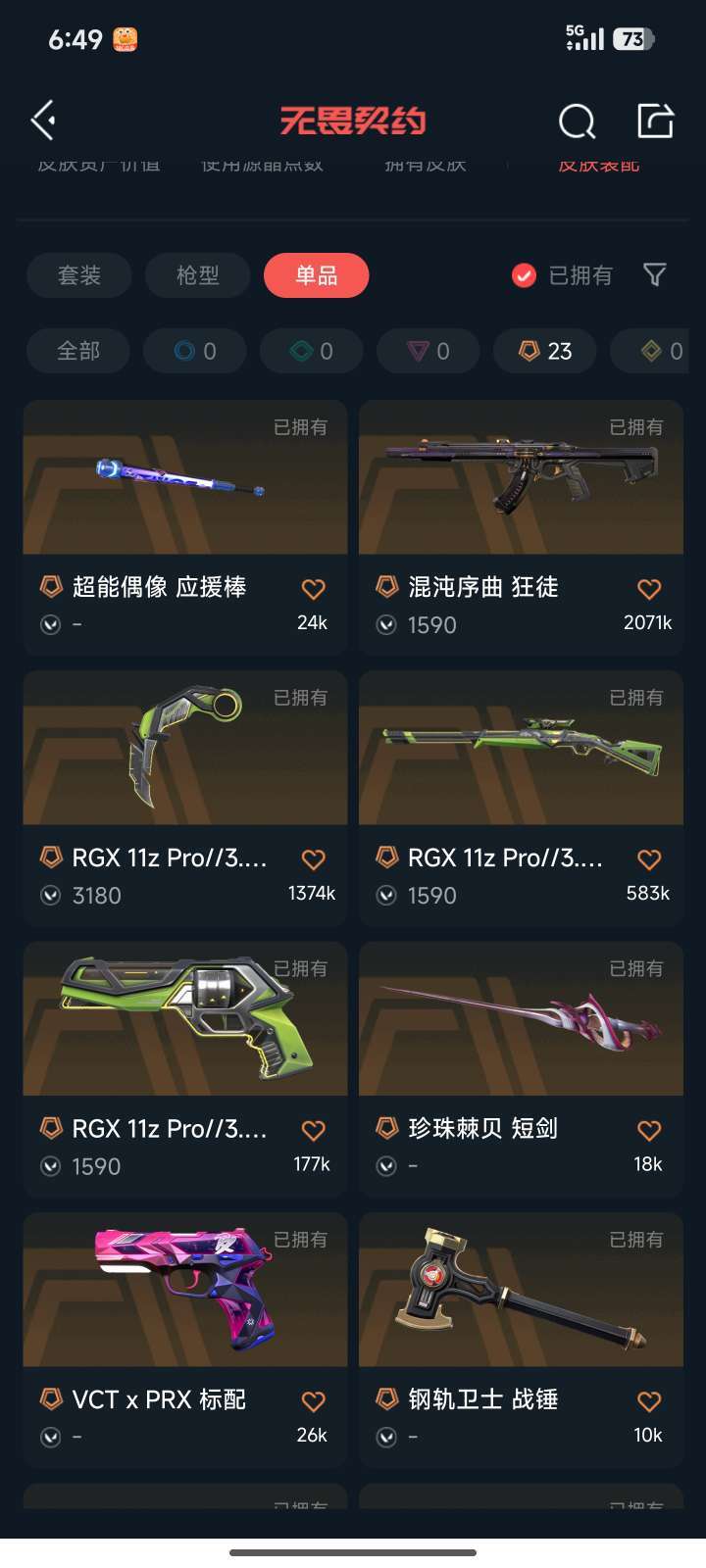This screenshot has width=706, height=1568.
Task: Open the funnel filter icon
Action: 655,275
